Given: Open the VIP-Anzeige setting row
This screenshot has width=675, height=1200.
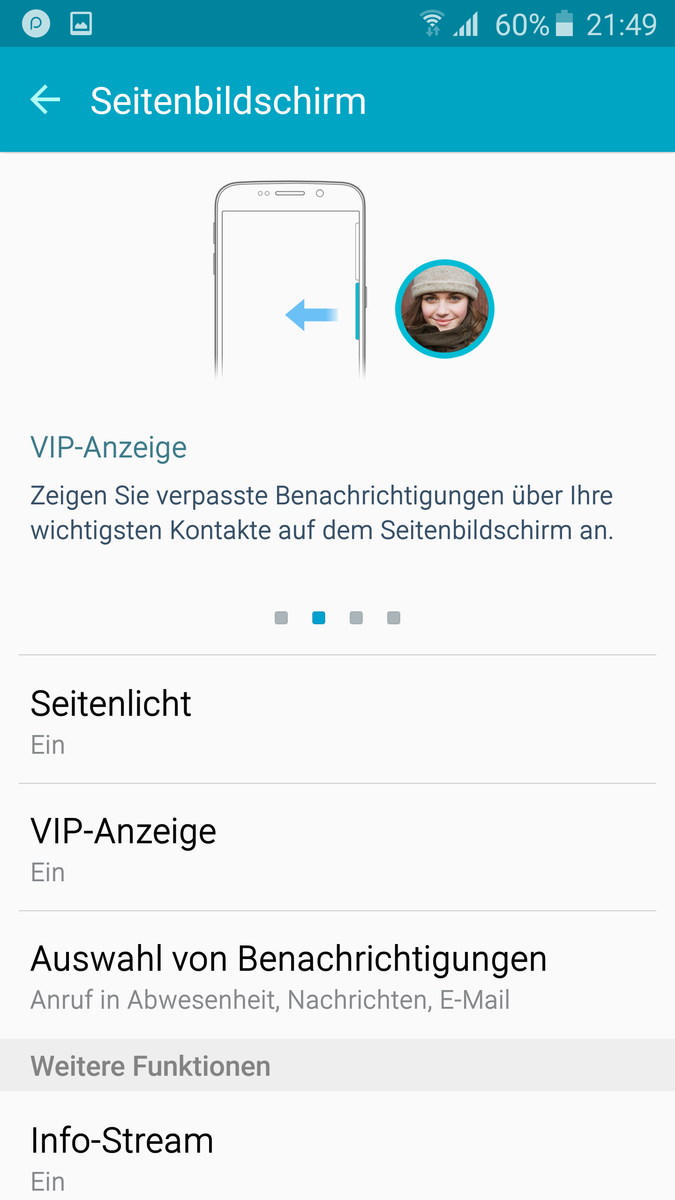Looking at the screenshot, I should click(337, 847).
